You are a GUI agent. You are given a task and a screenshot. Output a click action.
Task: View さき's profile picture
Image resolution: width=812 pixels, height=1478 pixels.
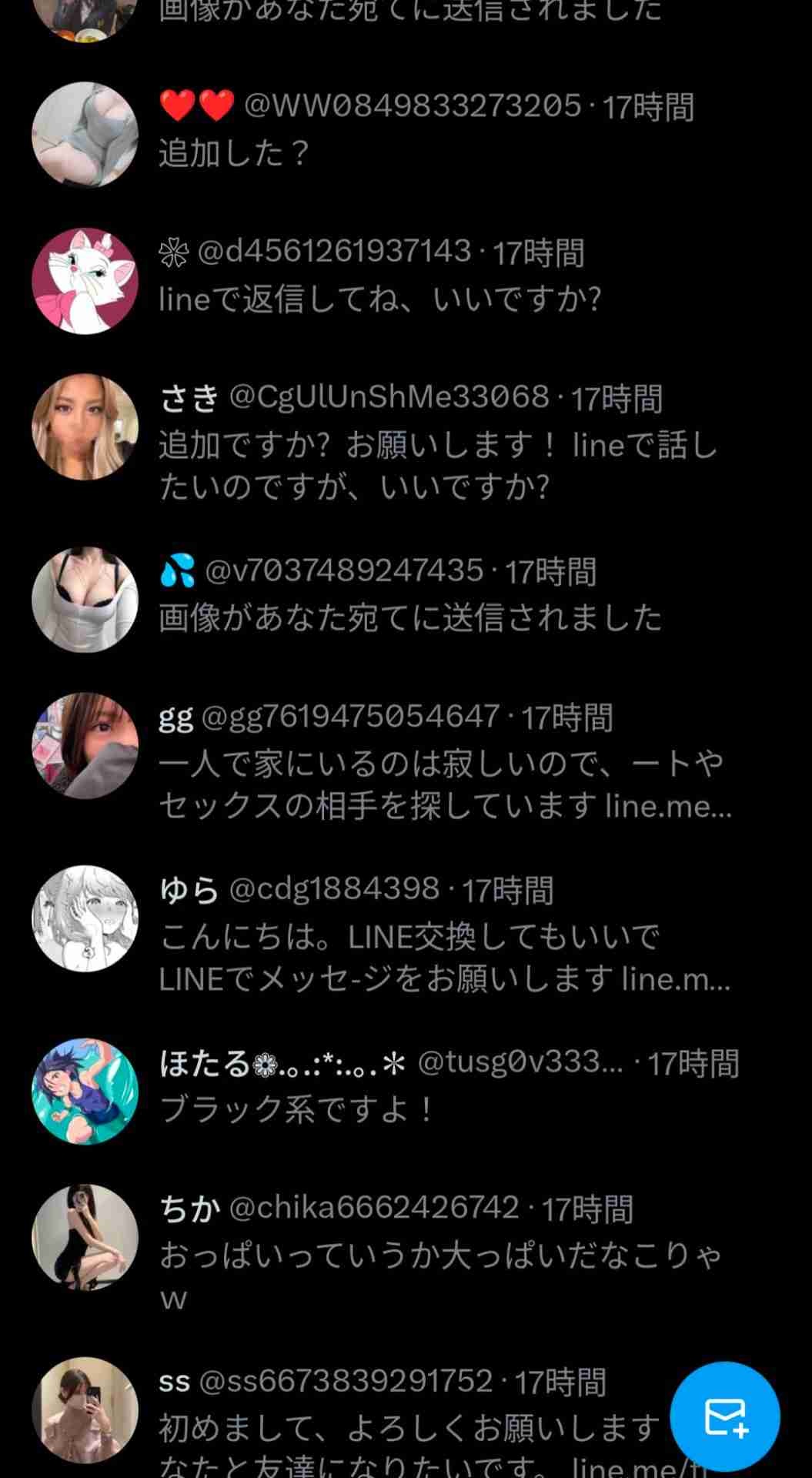85,427
